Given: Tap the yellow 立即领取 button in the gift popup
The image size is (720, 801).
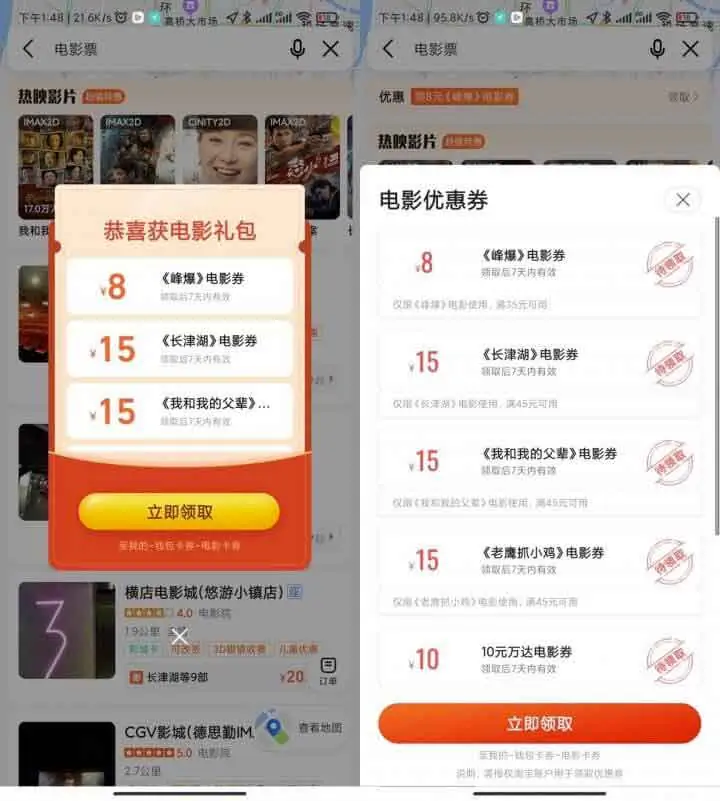Looking at the screenshot, I should click(179, 512).
